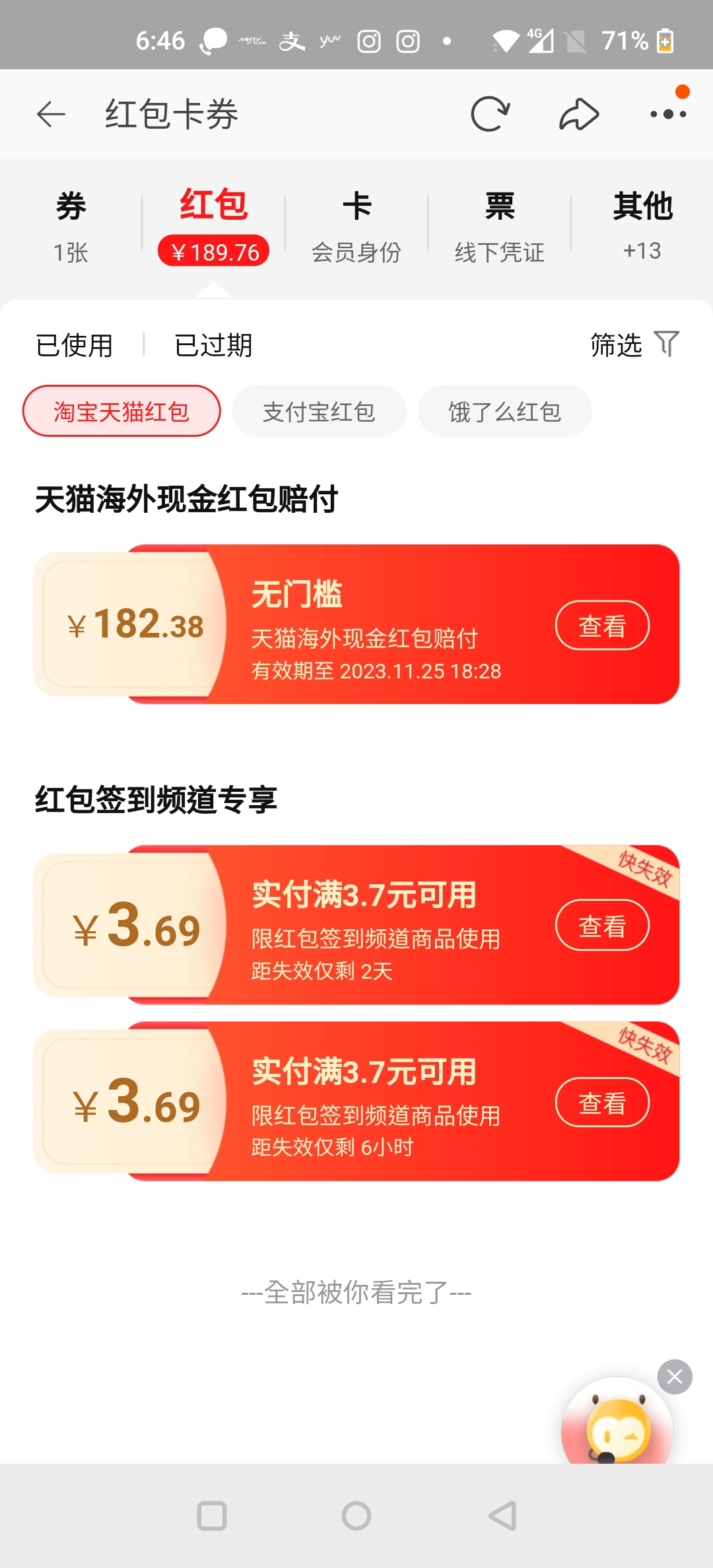This screenshot has height=1568, width=713.
Task: Tap 查看 on red packet expiring in 6小时
Action: [x=602, y=1102]
